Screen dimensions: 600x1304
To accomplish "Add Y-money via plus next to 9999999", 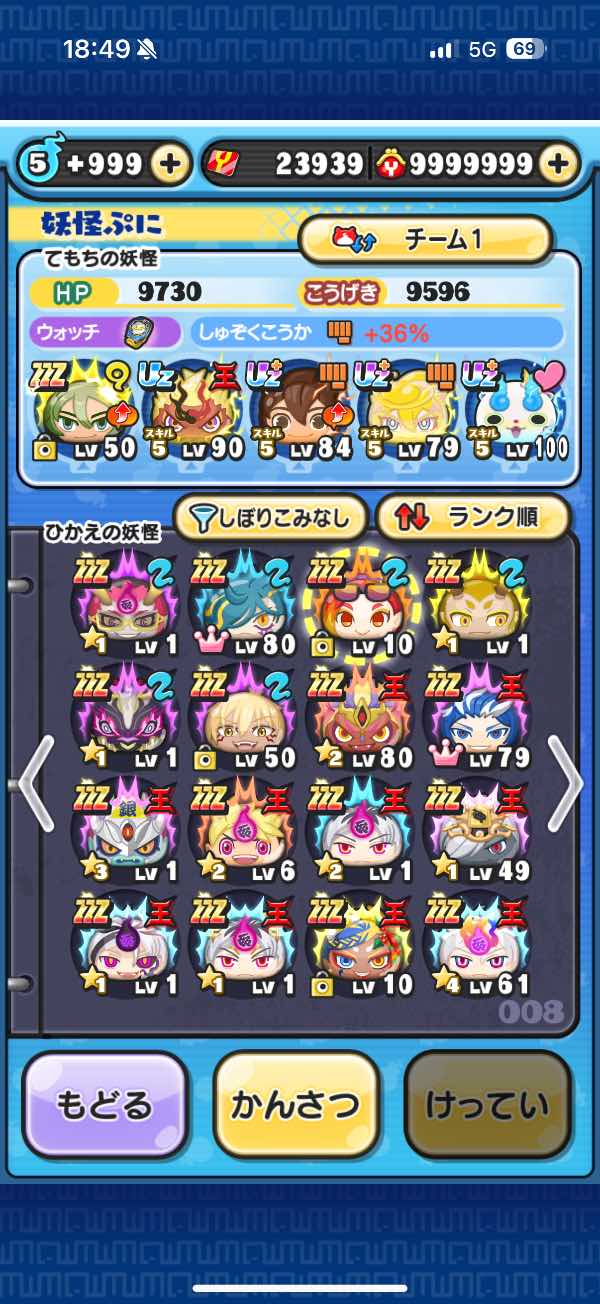I will pos(560,164).
